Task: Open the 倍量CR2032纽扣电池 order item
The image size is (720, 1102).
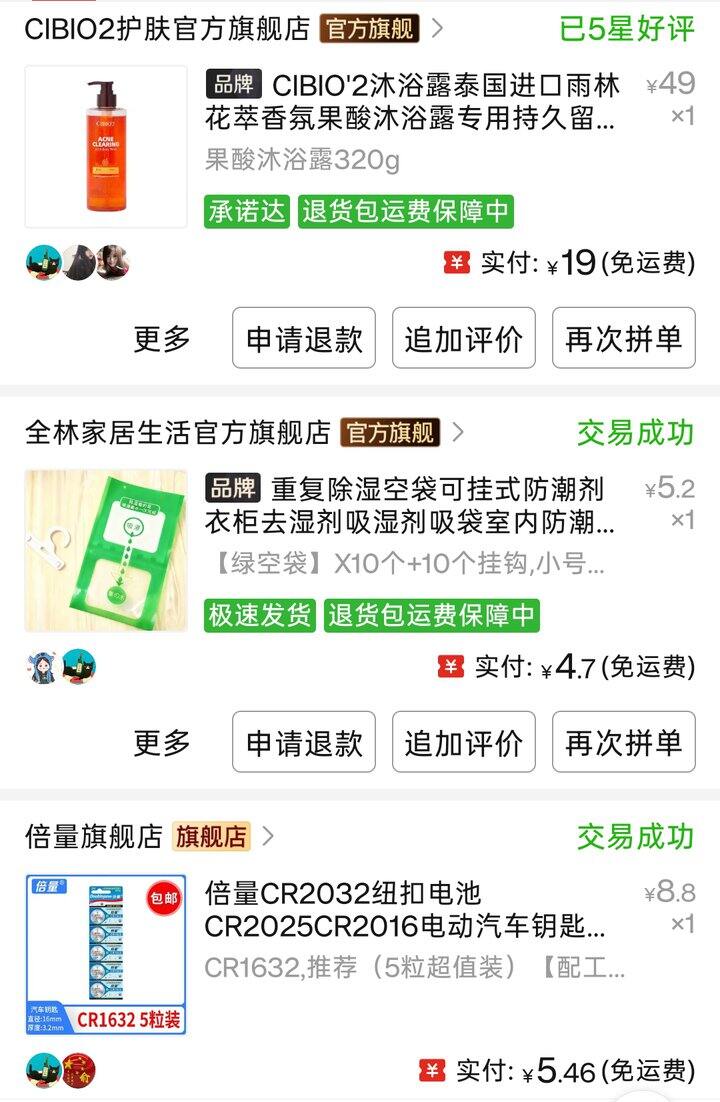Action: pyautogui.click(x=360, y=954)
